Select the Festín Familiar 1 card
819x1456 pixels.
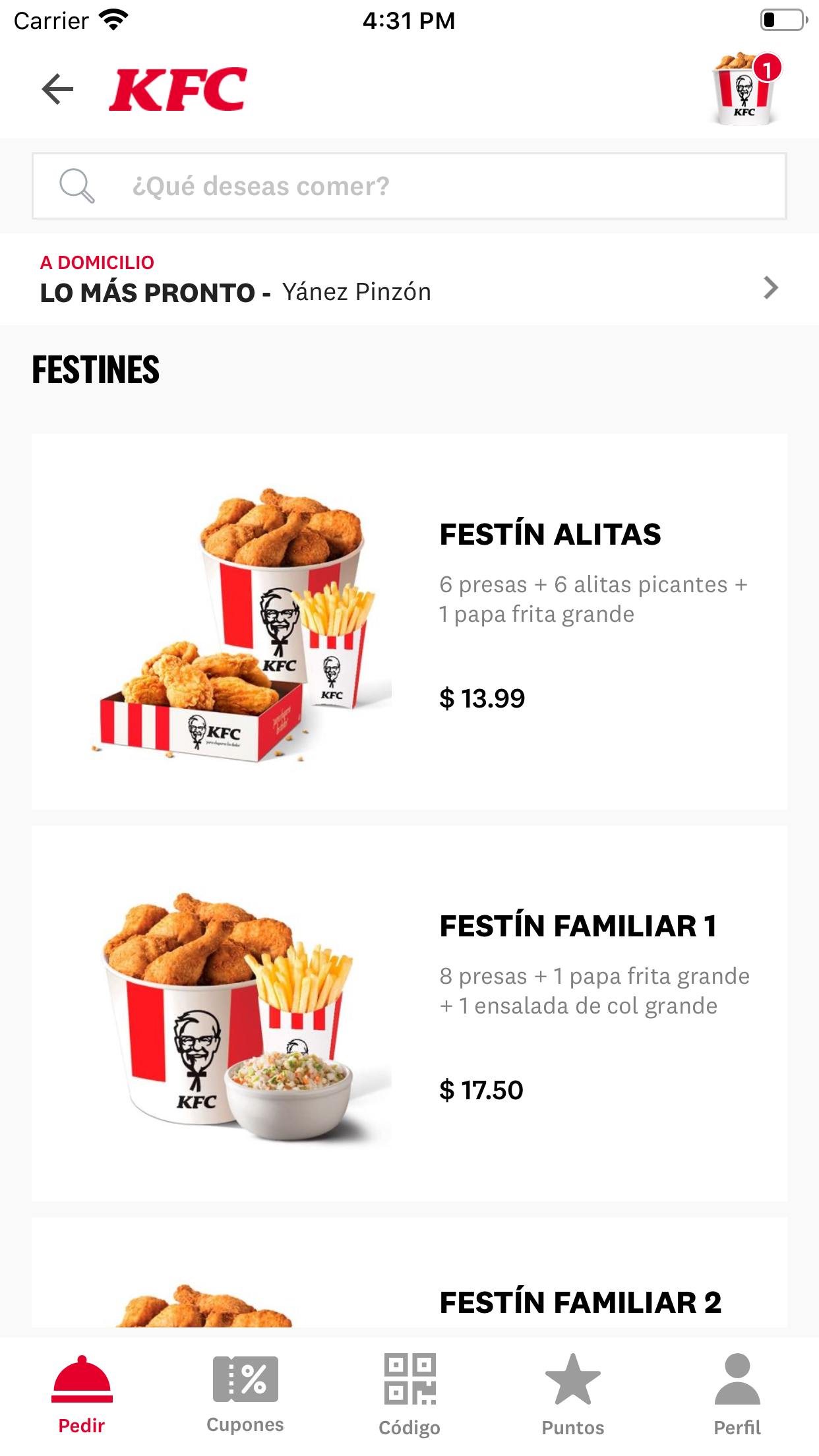409,1013
